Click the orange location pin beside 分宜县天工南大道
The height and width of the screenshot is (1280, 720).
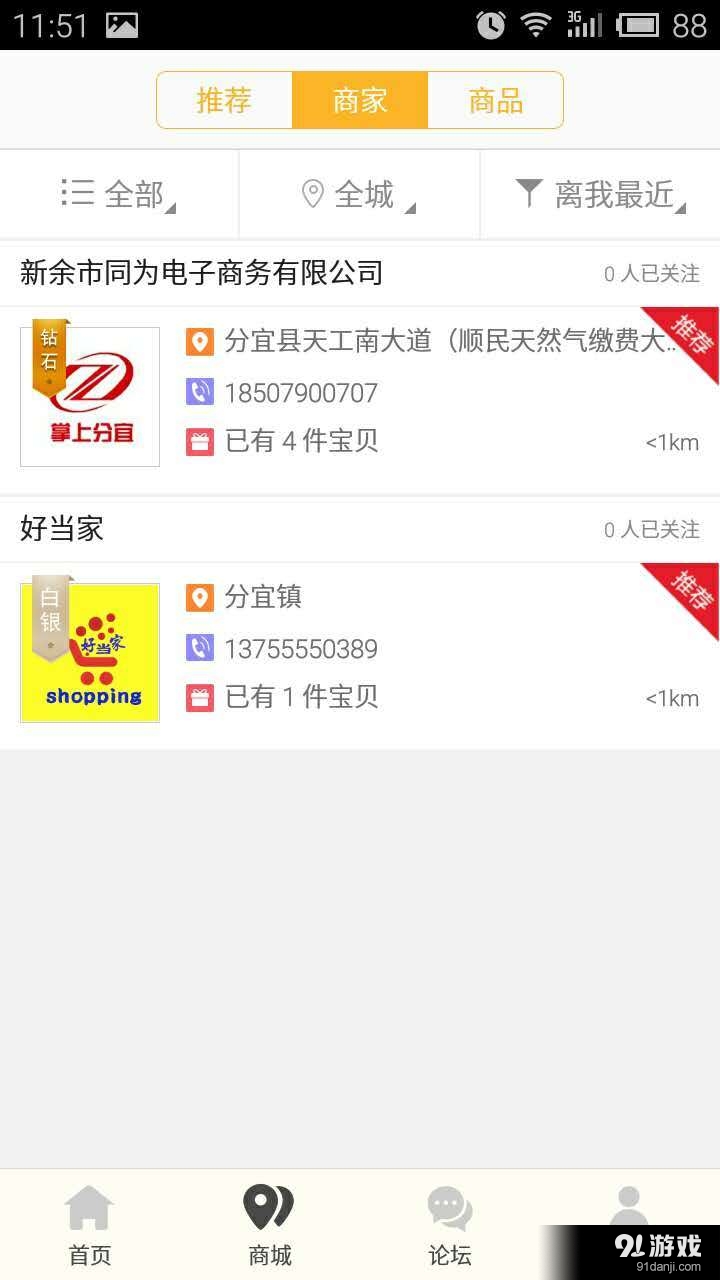[x=199, y=341]
